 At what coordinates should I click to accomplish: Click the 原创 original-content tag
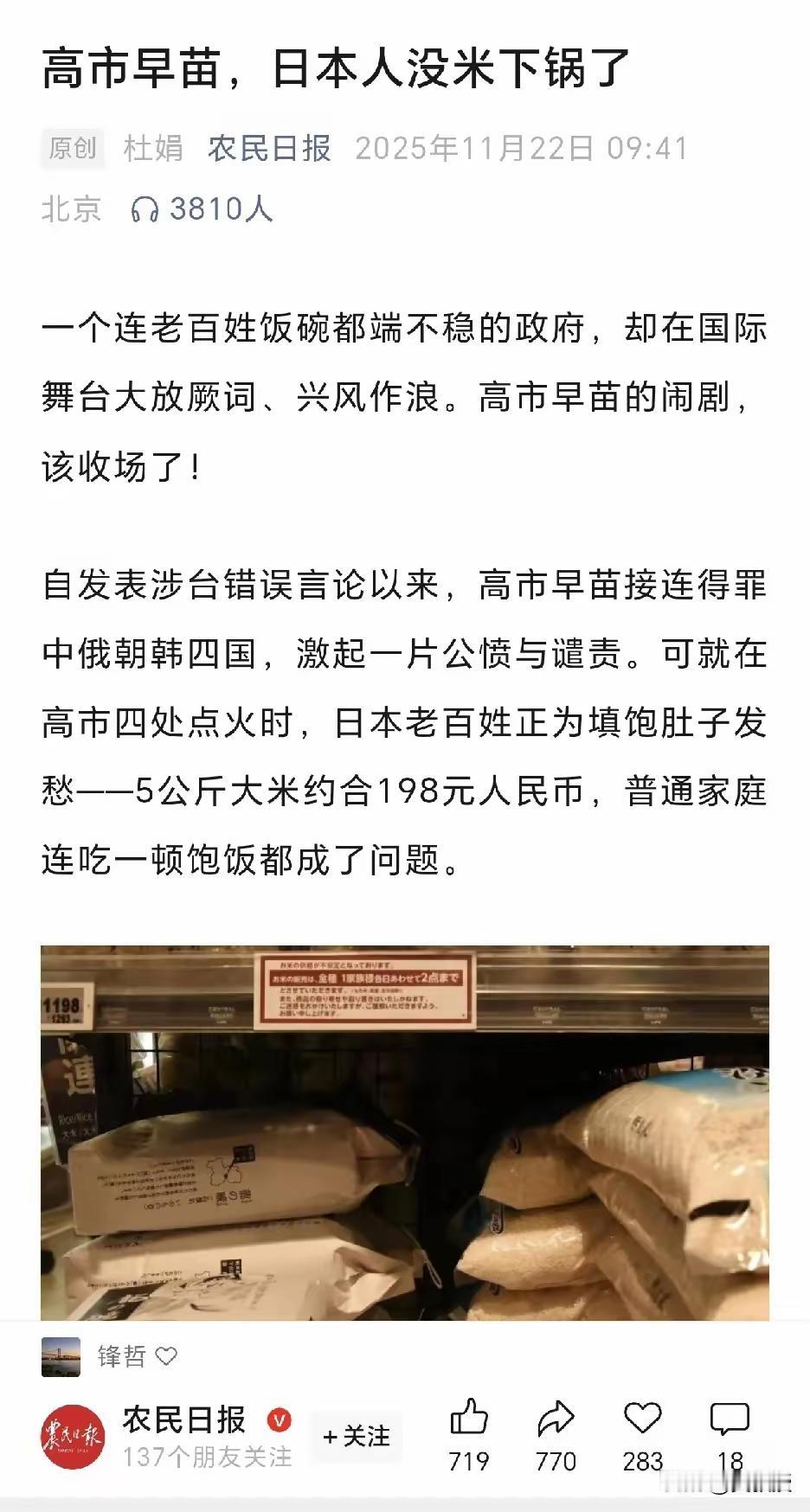73,147
